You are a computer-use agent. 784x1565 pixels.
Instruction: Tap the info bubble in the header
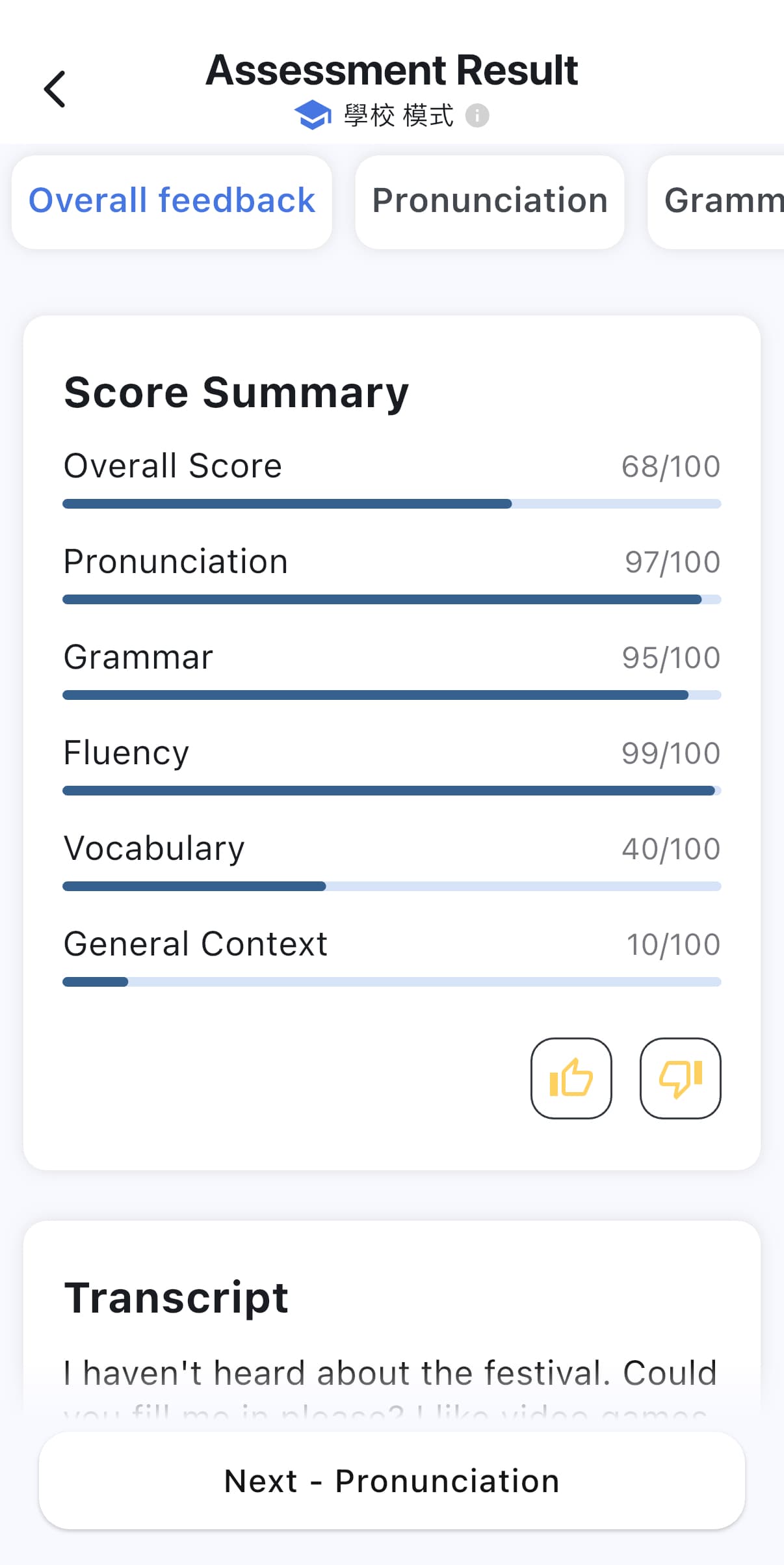[478, 116]
